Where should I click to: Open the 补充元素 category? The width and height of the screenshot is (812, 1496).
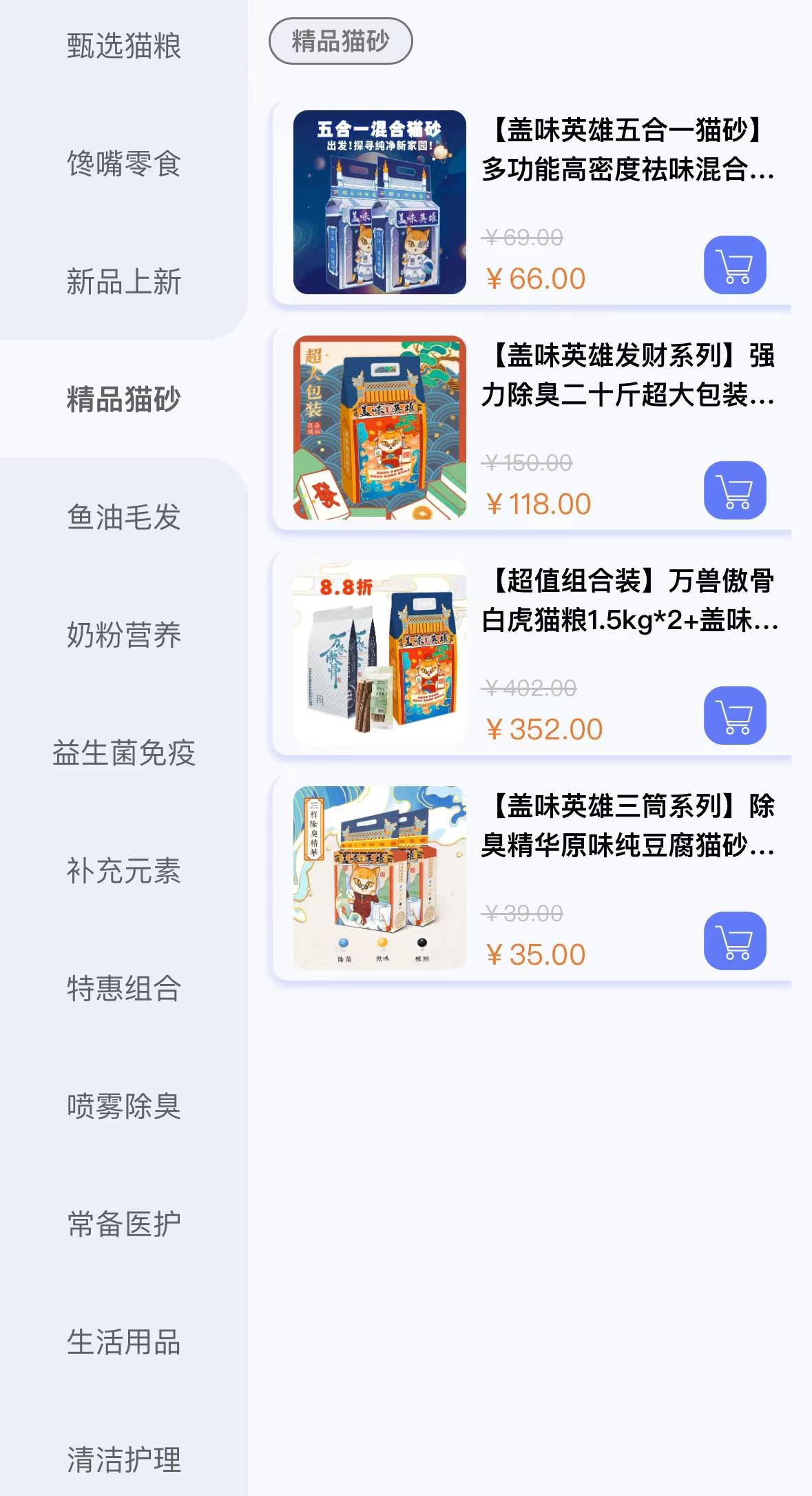(124, 870)
